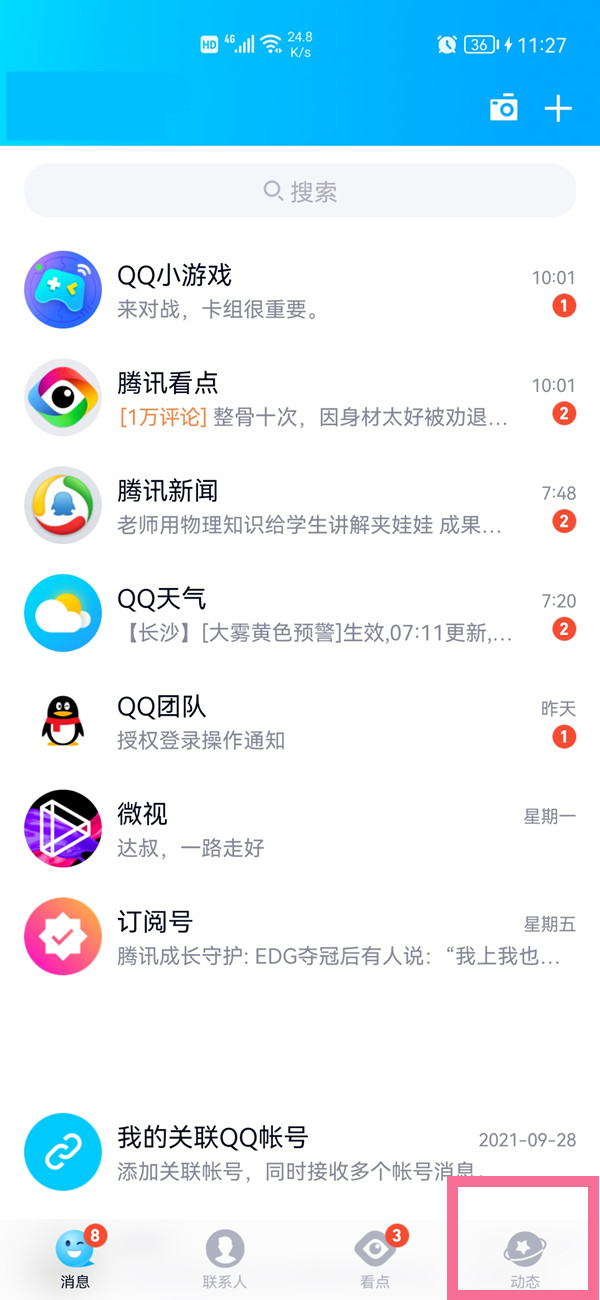Open the camera icon in top bar
Image resolution: width=600 pixels, height=1300 pixels.
coord(503,108)
